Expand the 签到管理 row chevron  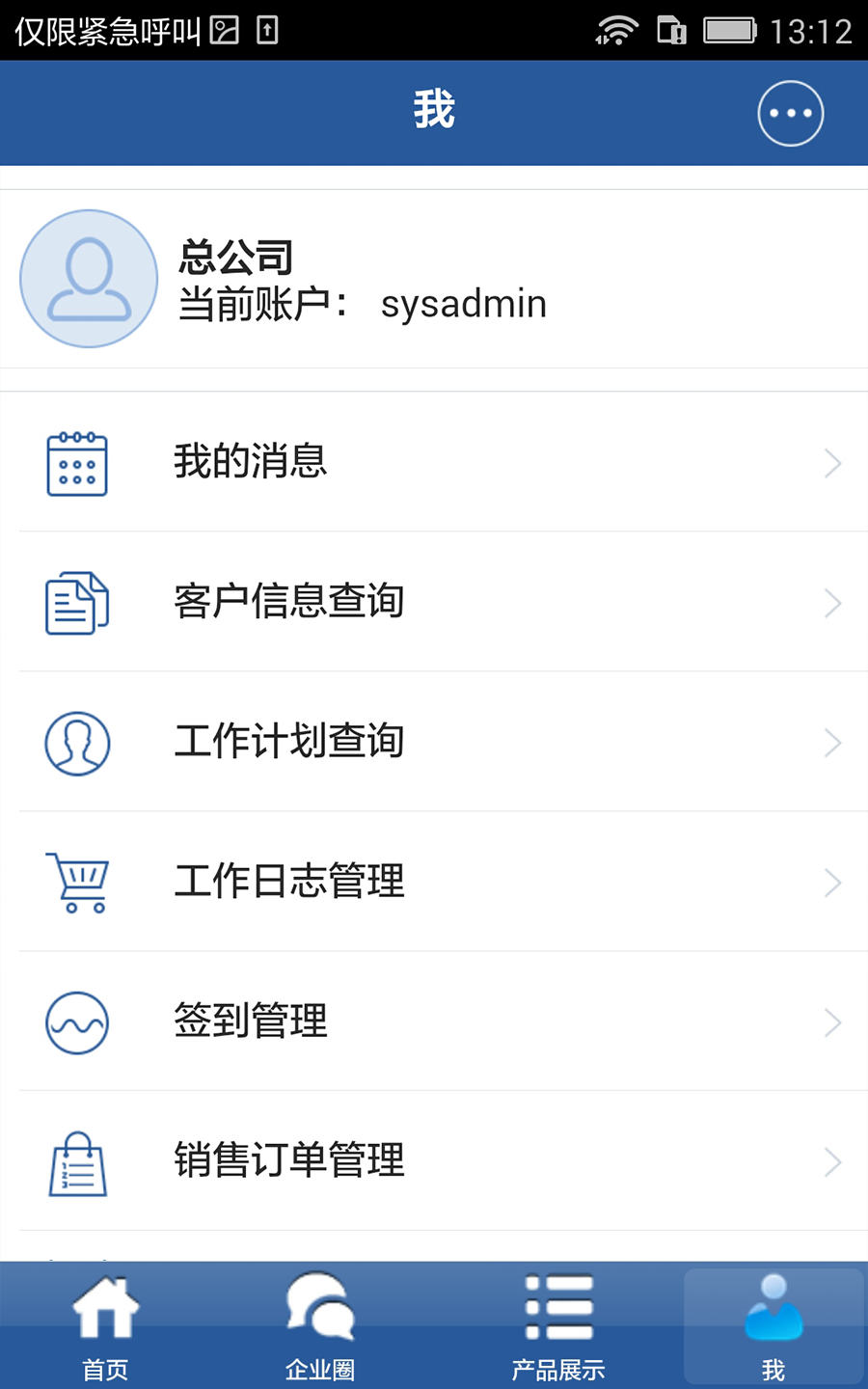click(x=831, y=1021)
